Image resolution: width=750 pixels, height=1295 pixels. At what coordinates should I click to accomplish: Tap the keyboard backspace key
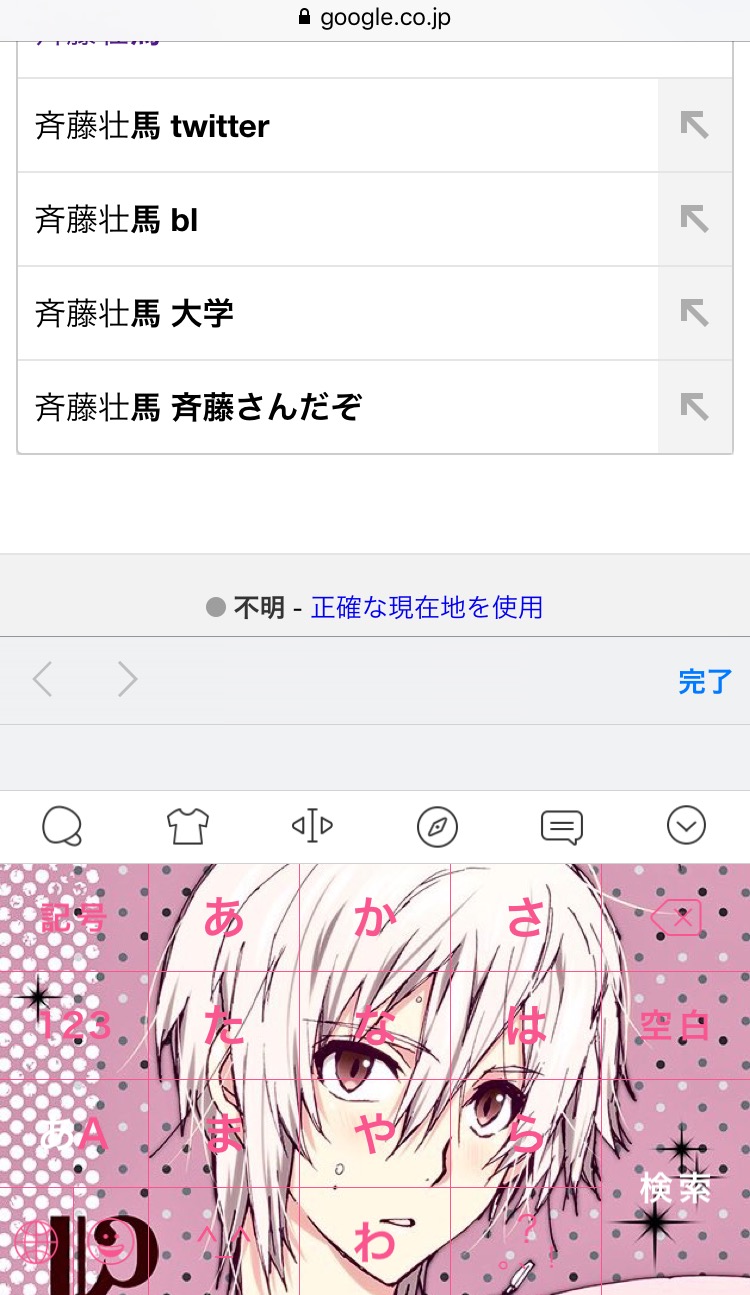pos(676,917)
